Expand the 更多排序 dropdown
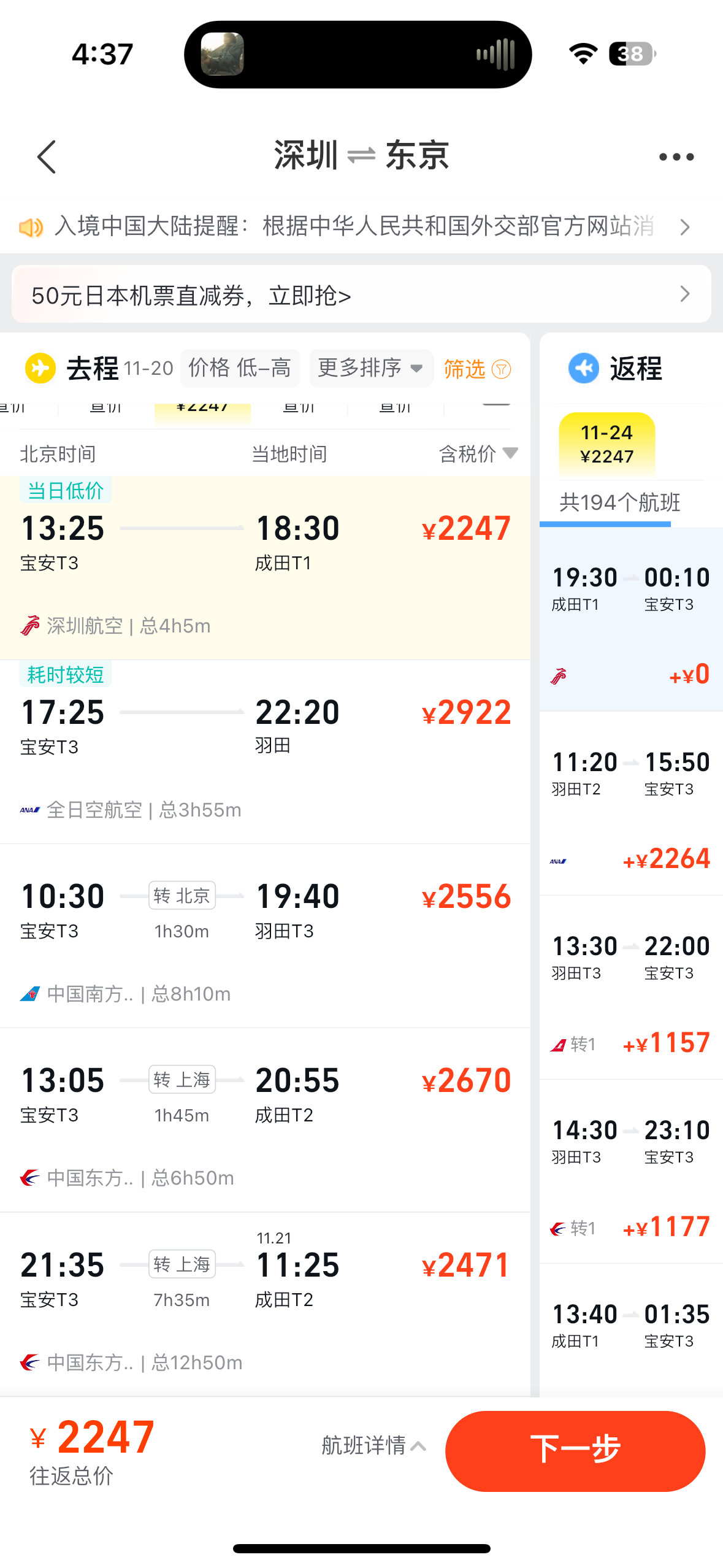The image size is (723, 1568). (x=371, y=368)
